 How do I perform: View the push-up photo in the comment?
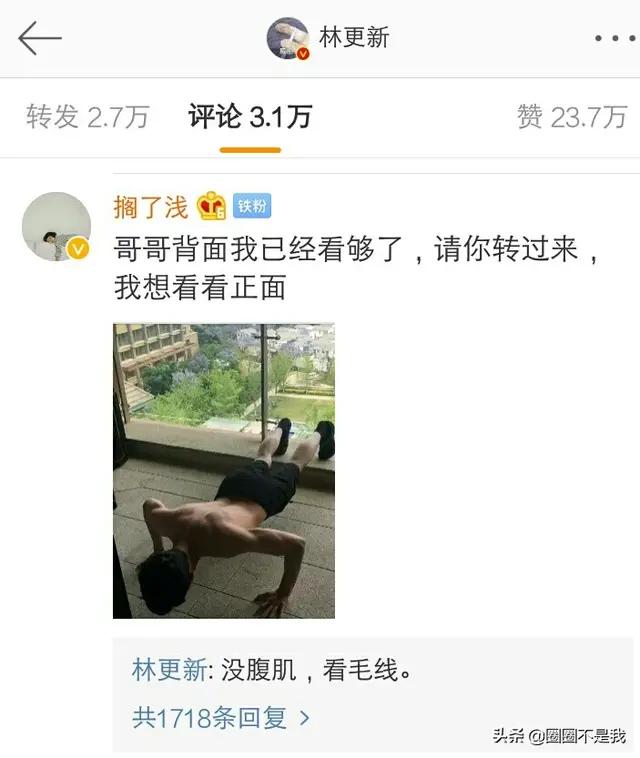224,470
